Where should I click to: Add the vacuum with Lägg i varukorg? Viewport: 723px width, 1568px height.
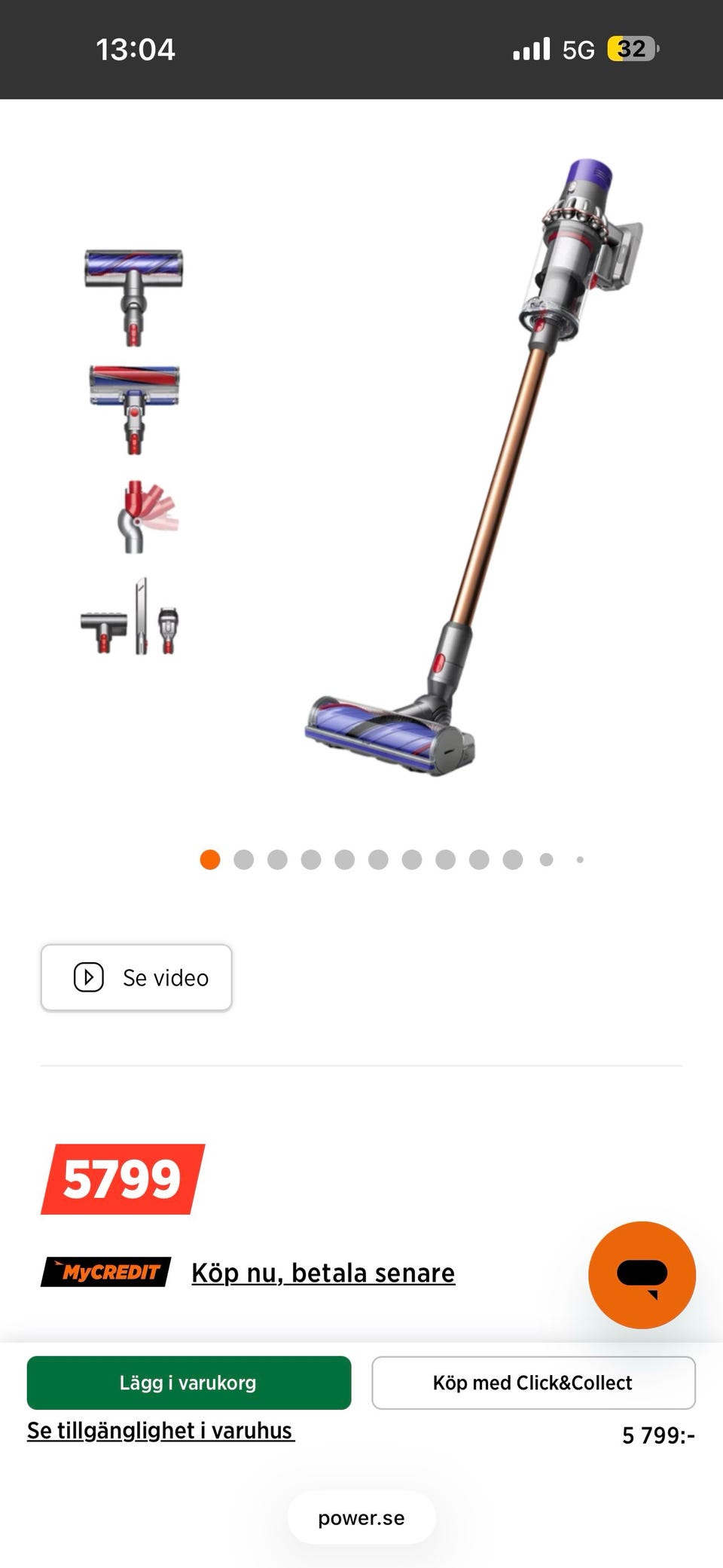[x=189, y=1383]
